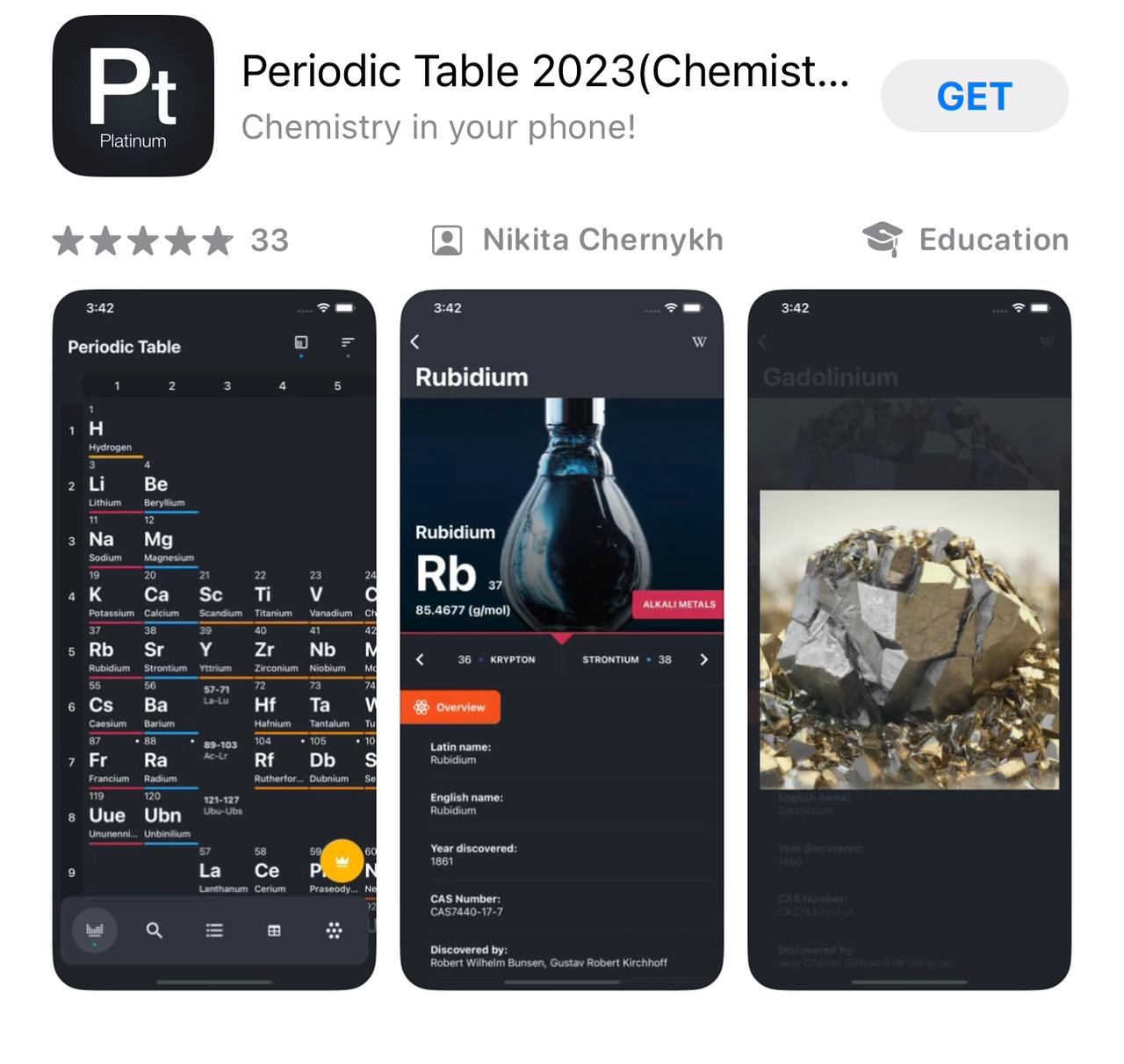Tap GET to download Periodic Table 2023
The image size is (1124, 1064).
[974, 96]
